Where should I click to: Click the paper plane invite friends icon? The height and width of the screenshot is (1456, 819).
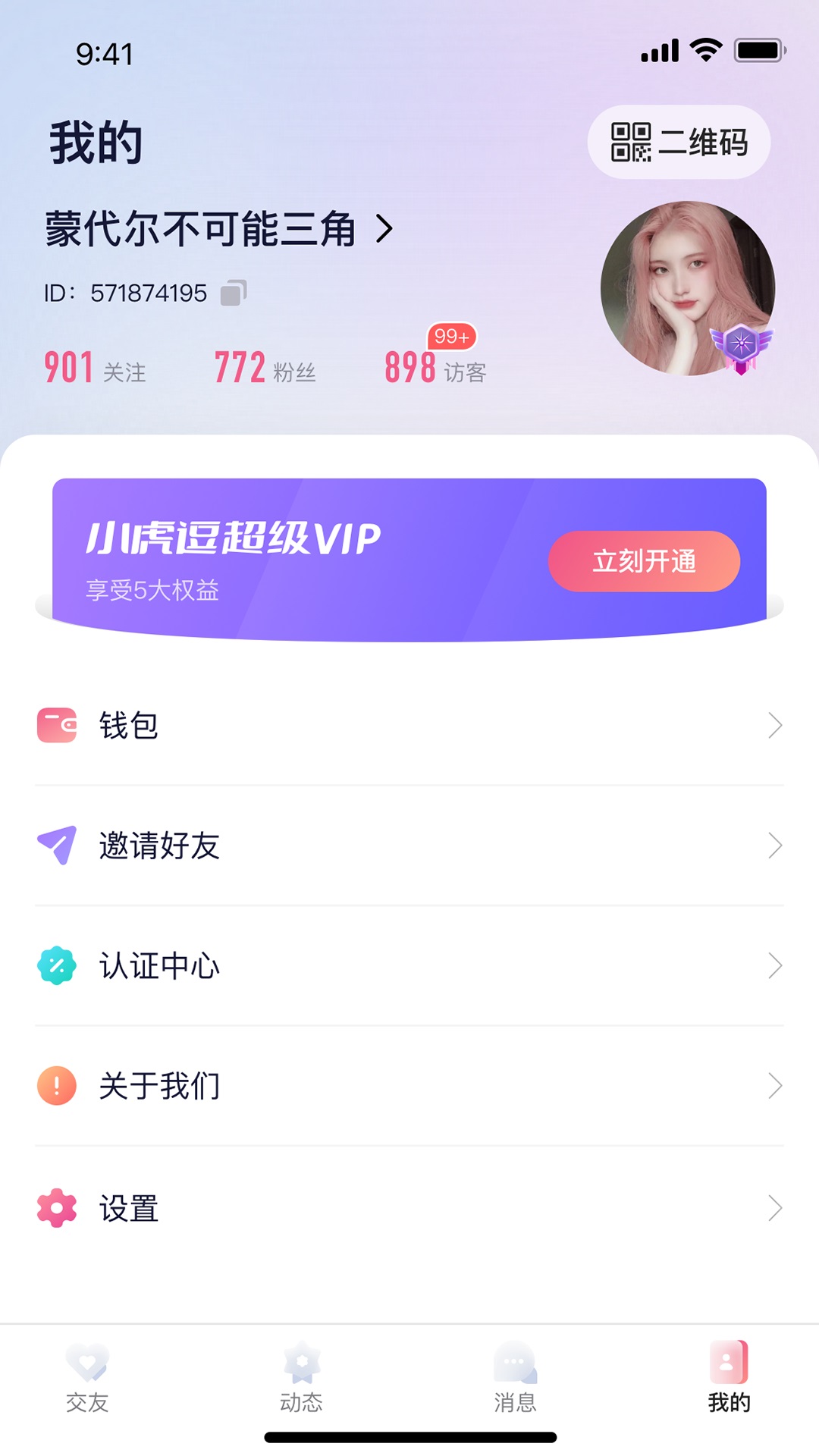tap(57, 845)
